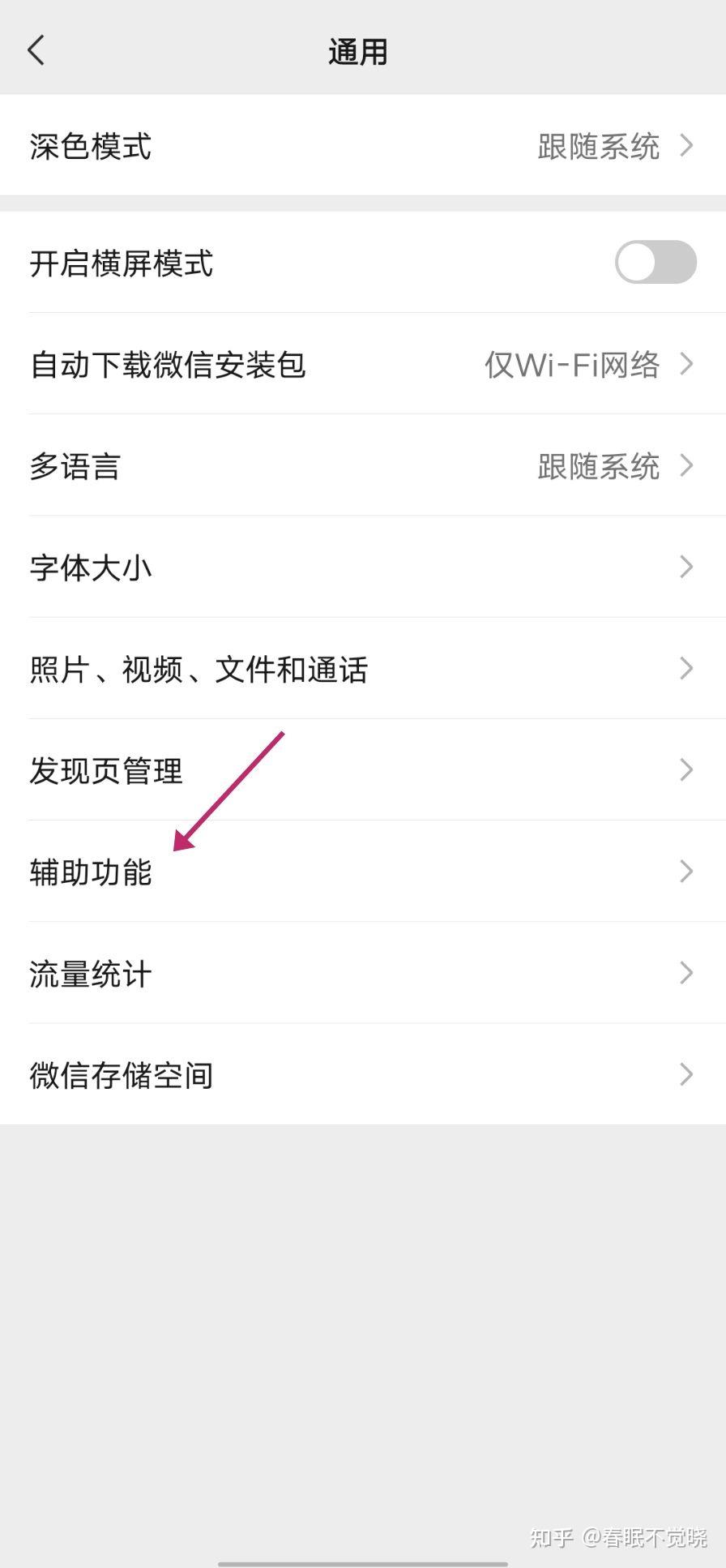Open 辅助功能

[x=363, y=872]
